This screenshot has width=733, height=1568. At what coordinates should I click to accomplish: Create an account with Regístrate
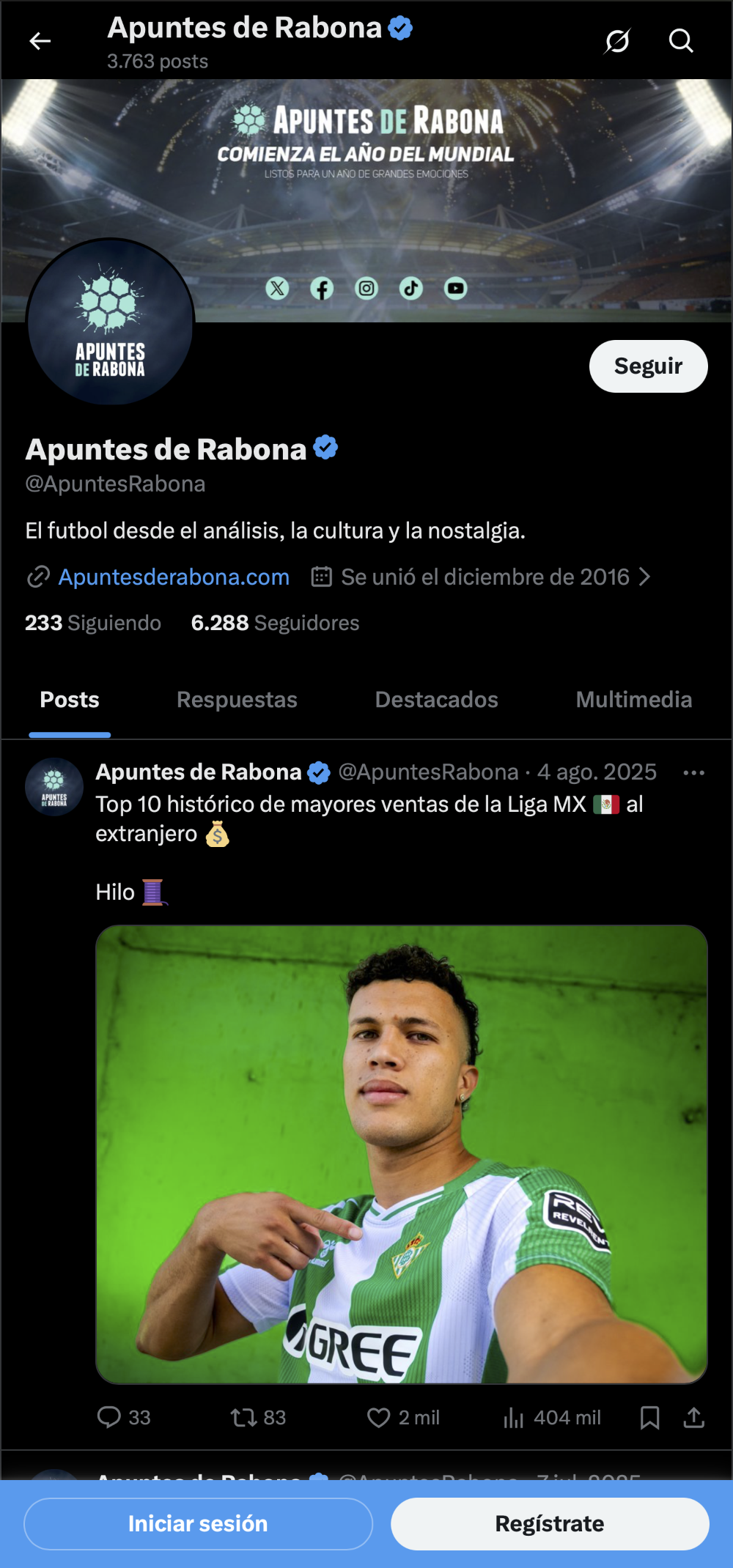(x=550, y=1524)
